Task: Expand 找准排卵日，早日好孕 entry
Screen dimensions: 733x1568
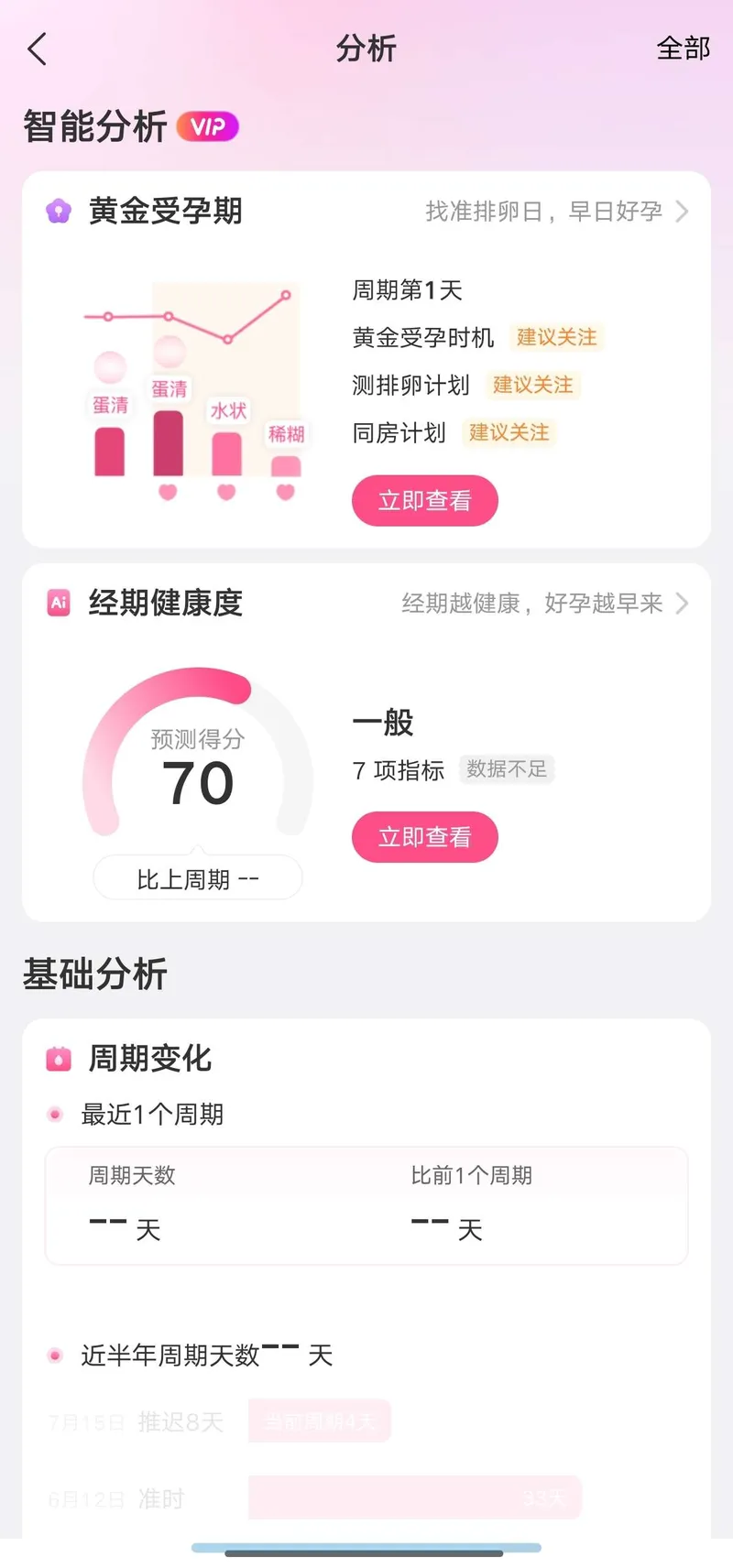Action: click(x=541, y=212)
